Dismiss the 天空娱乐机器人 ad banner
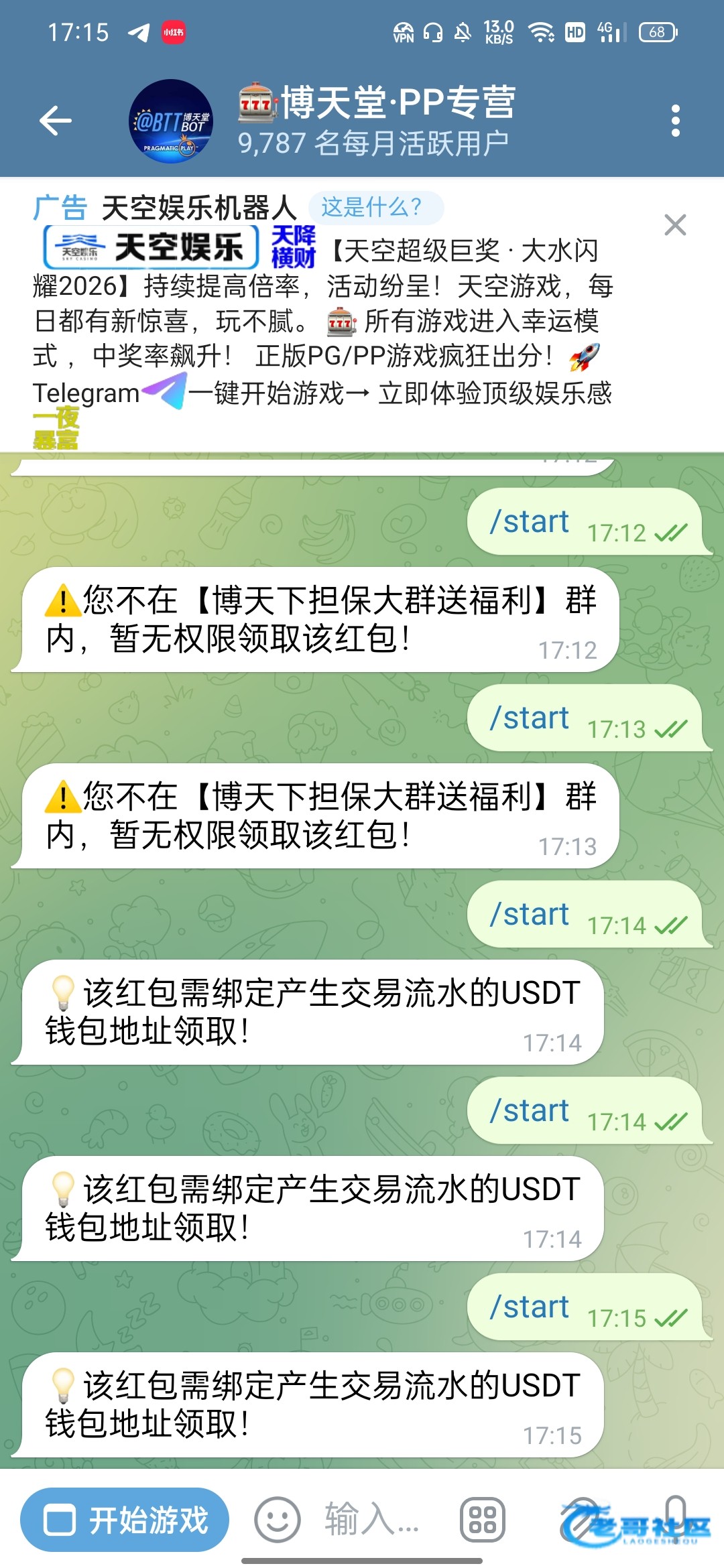 coord(675,225)
